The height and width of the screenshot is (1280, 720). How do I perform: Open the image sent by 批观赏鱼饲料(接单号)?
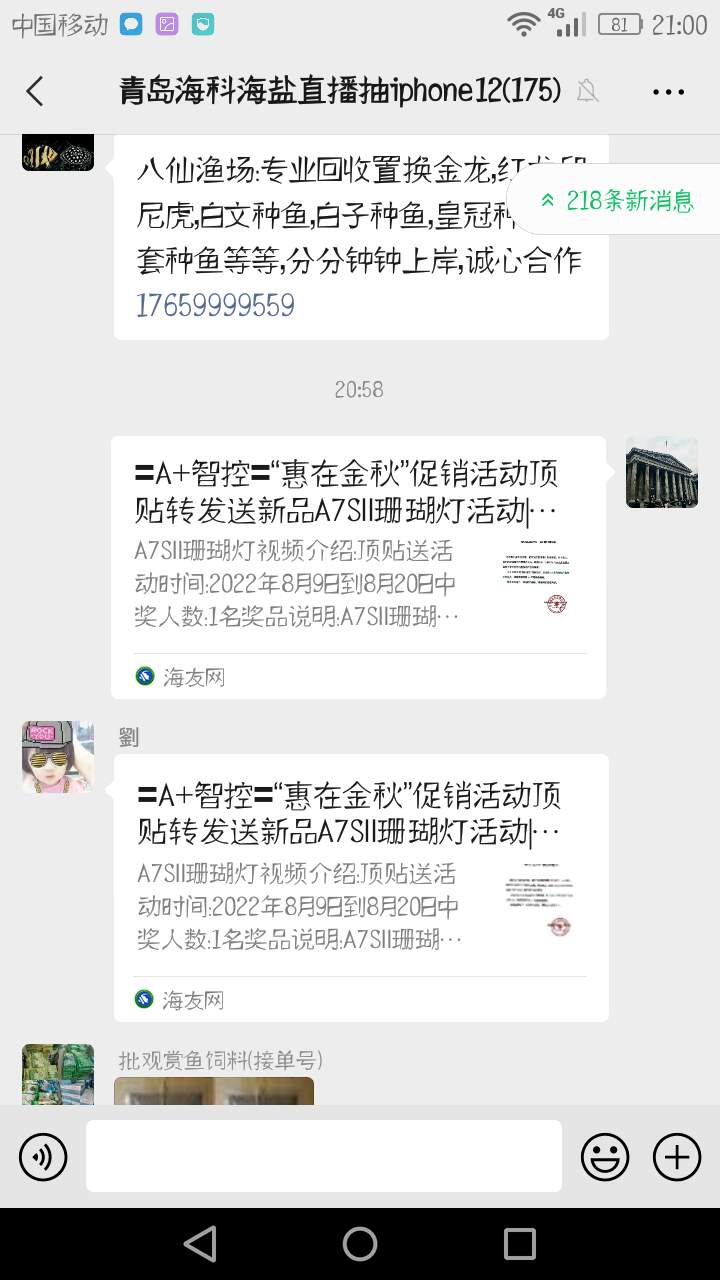(214, 1090)
